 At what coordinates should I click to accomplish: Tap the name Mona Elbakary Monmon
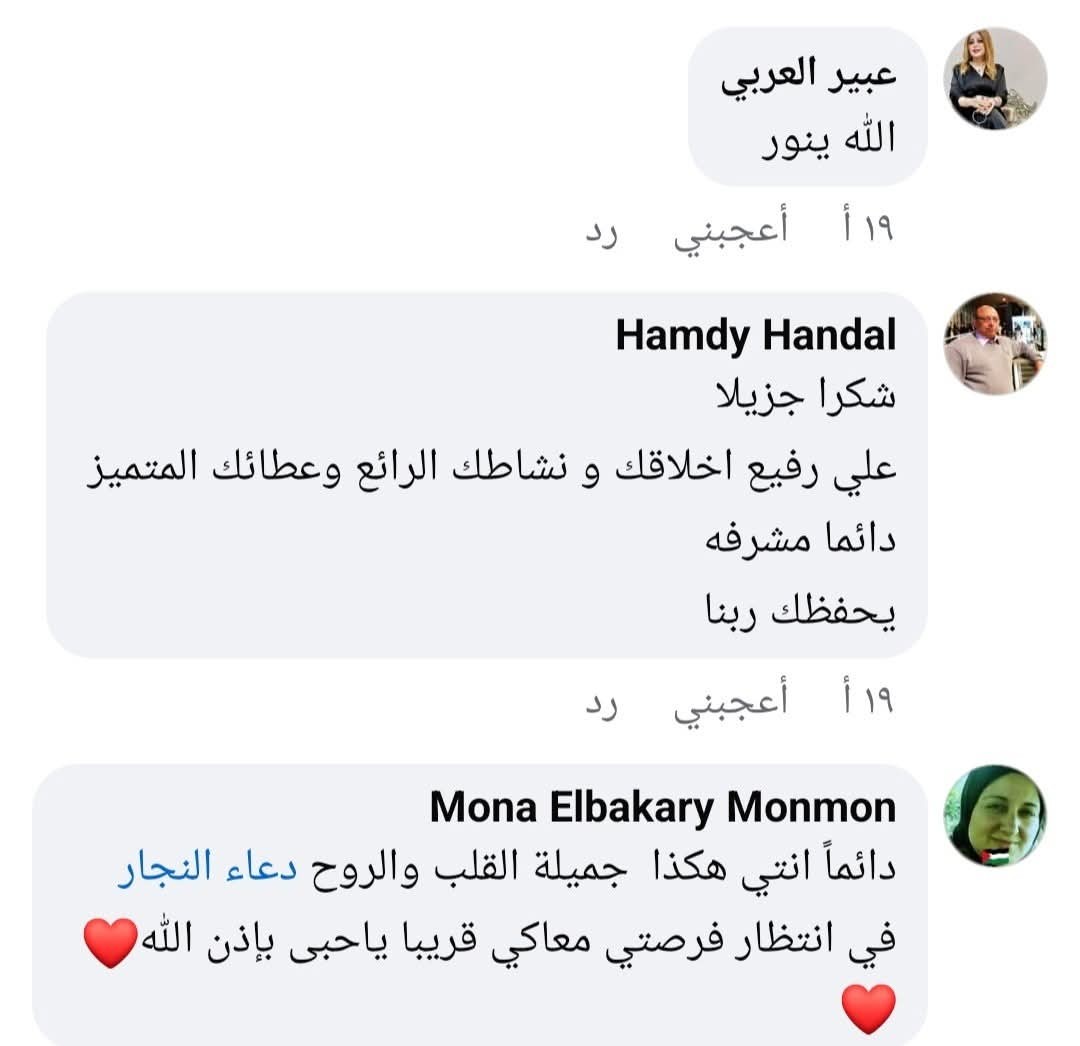662,808
